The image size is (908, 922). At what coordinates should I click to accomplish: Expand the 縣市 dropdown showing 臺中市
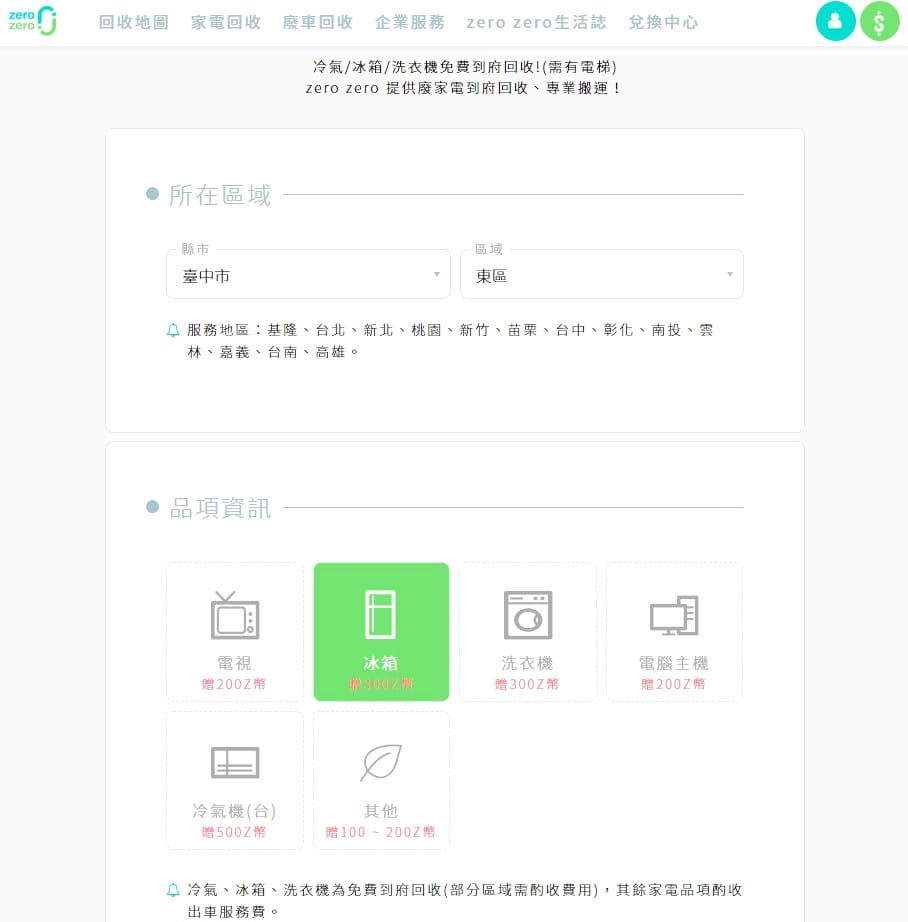click(308, 275)
